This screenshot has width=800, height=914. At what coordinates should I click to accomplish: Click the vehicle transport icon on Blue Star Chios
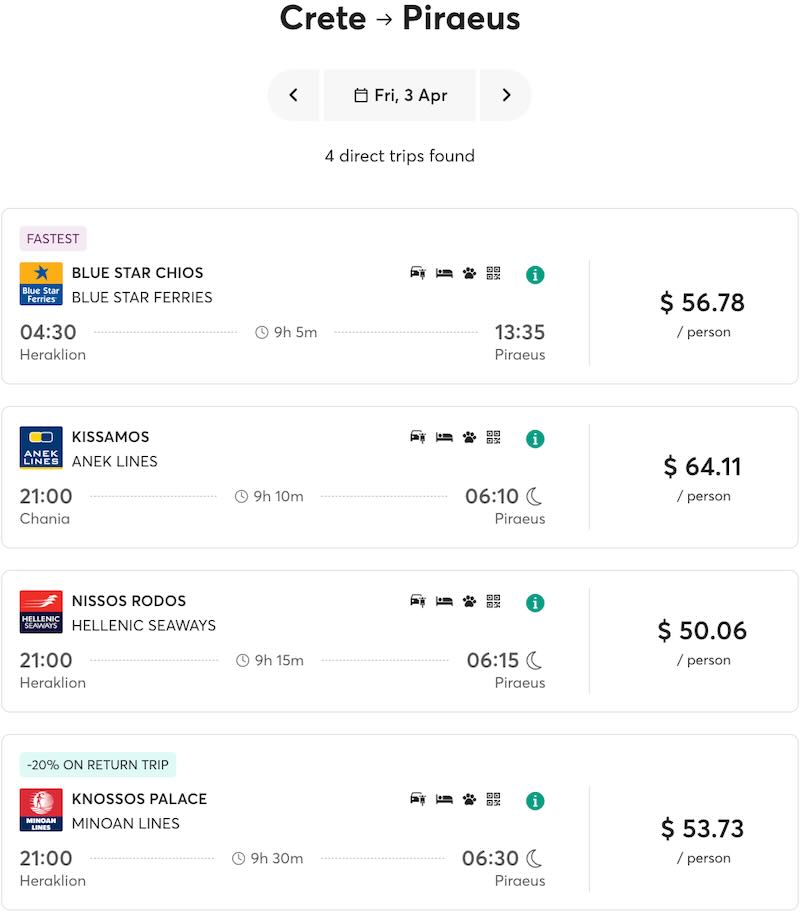point(419,273)
